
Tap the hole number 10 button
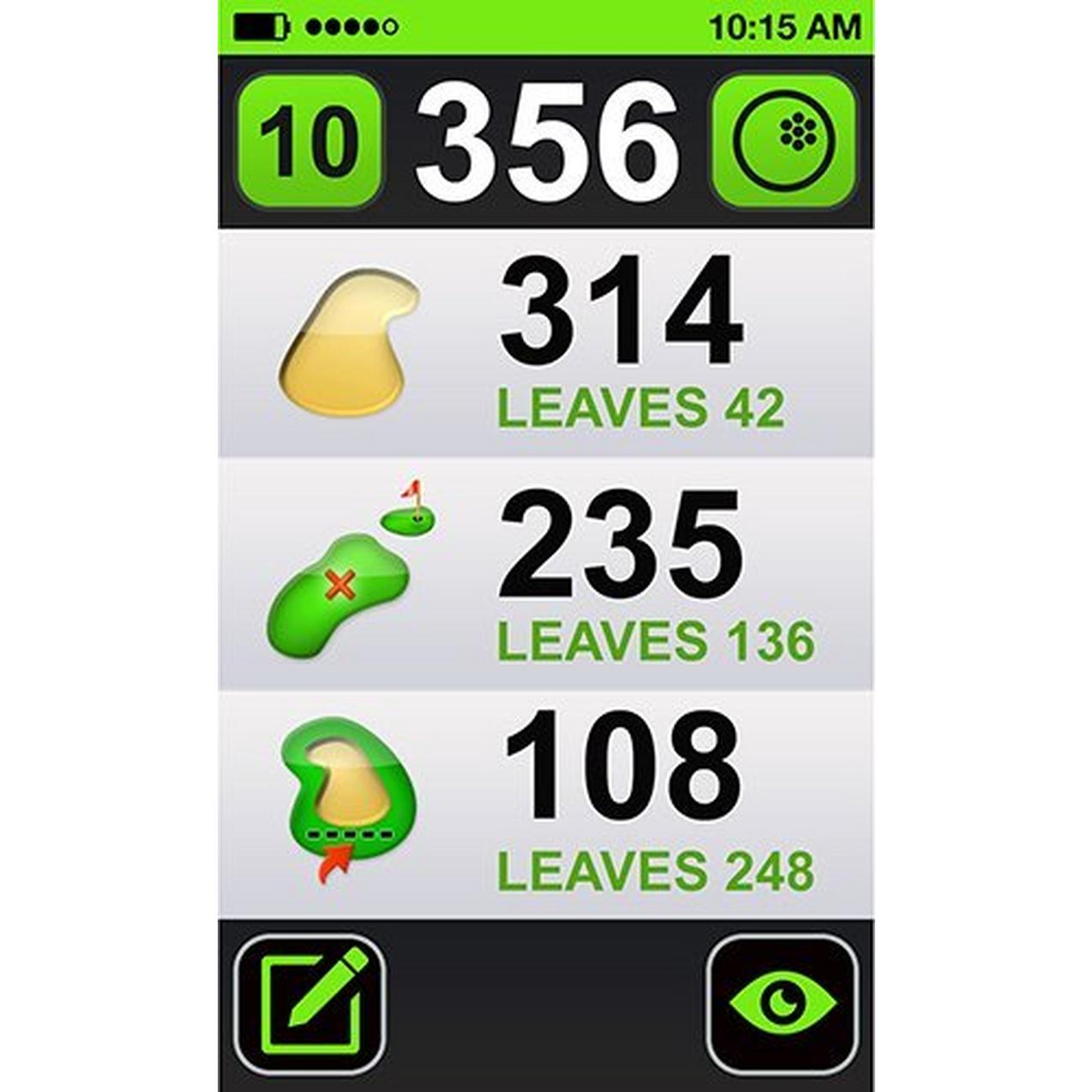click(309, 141)
